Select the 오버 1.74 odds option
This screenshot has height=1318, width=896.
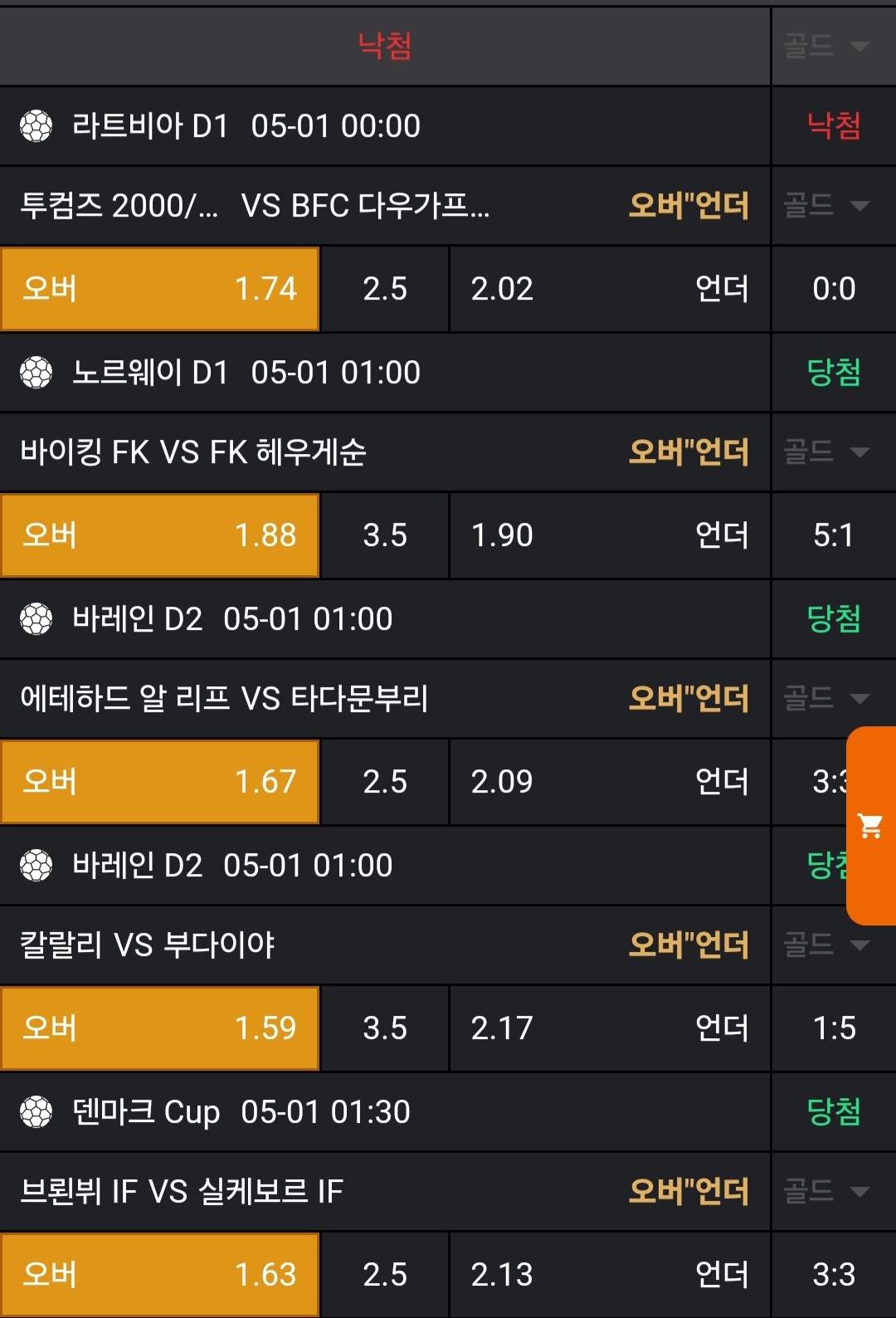pyautogui.click(x=160, y=289)
